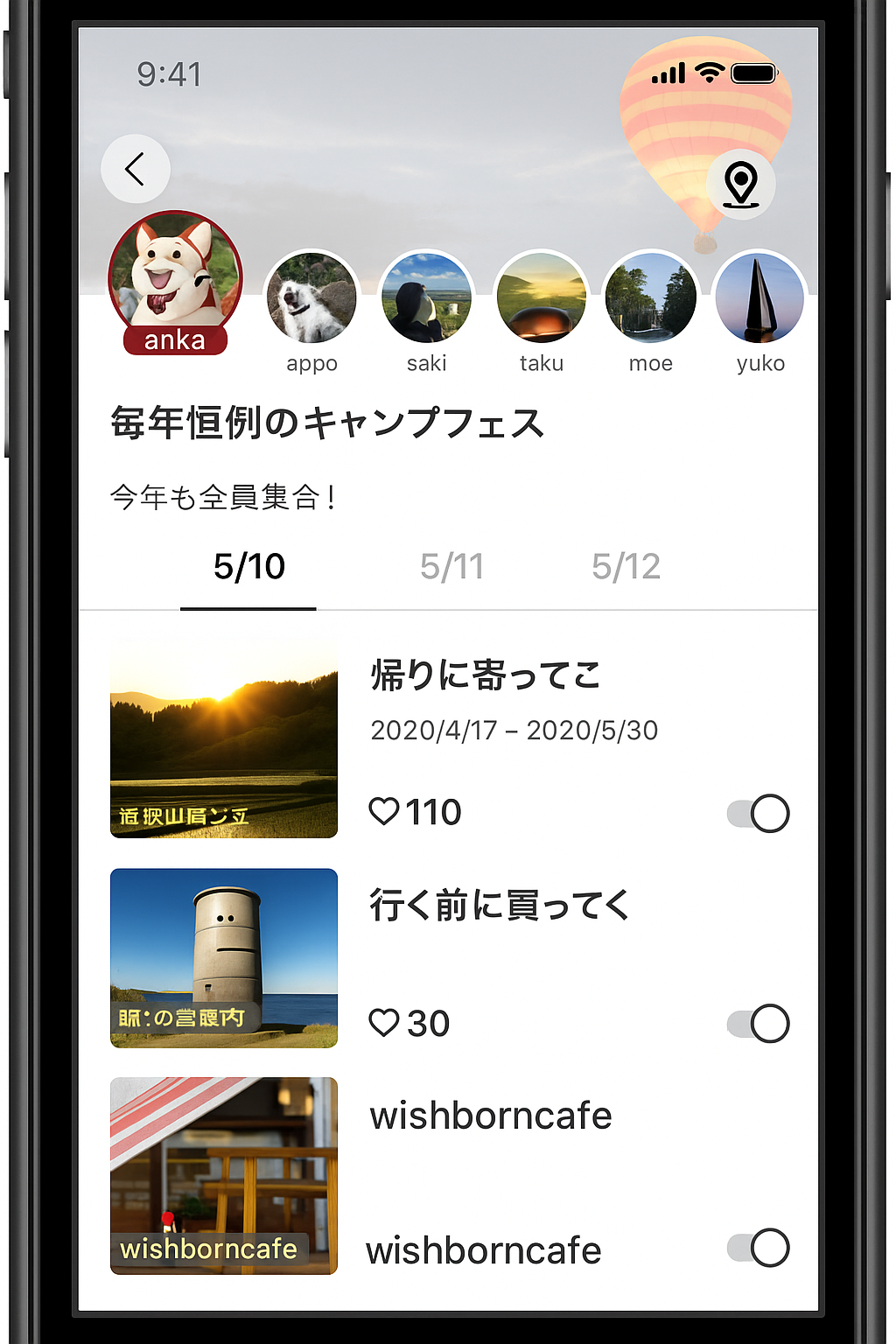Like the 行く前に買ってく entry
Image resolution: width=896 pixels, height=1344 pixels.
coord(384,1023)
